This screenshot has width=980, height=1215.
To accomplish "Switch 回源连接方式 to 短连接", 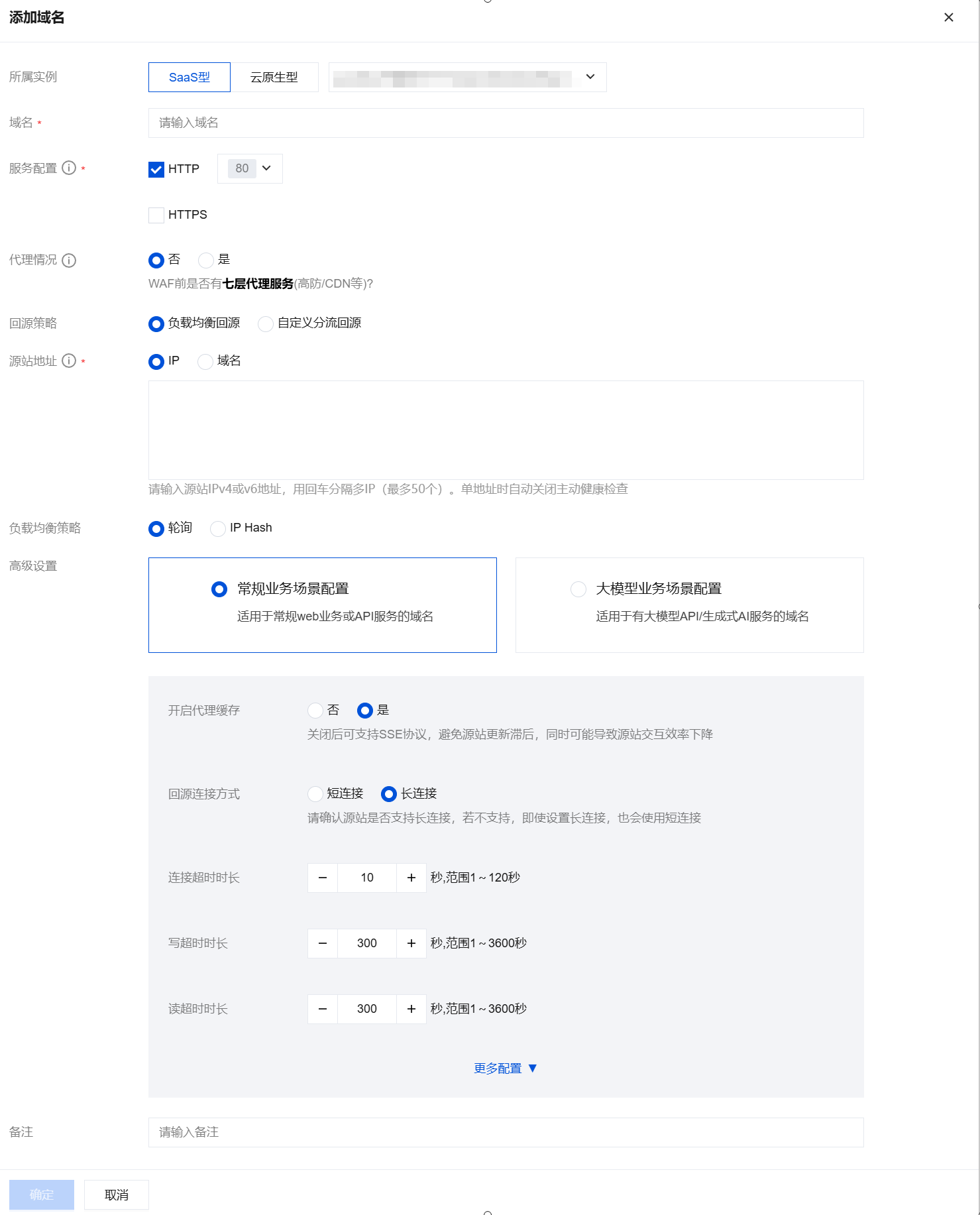I will pos(315,794).
